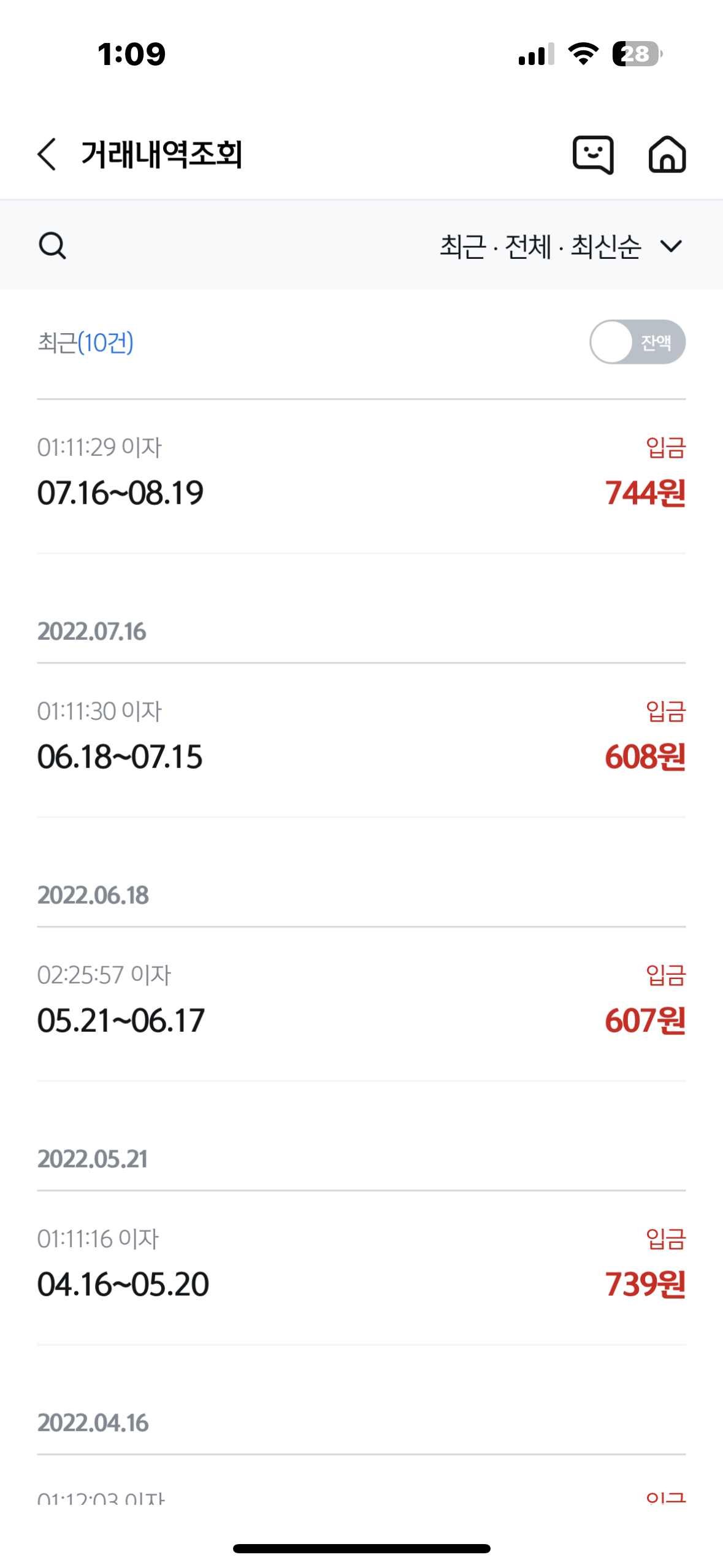The width and height of the screenshot is (723, 1568).
Task: Open the chatbot assistant icon
Action: click(x=593, y=155)
